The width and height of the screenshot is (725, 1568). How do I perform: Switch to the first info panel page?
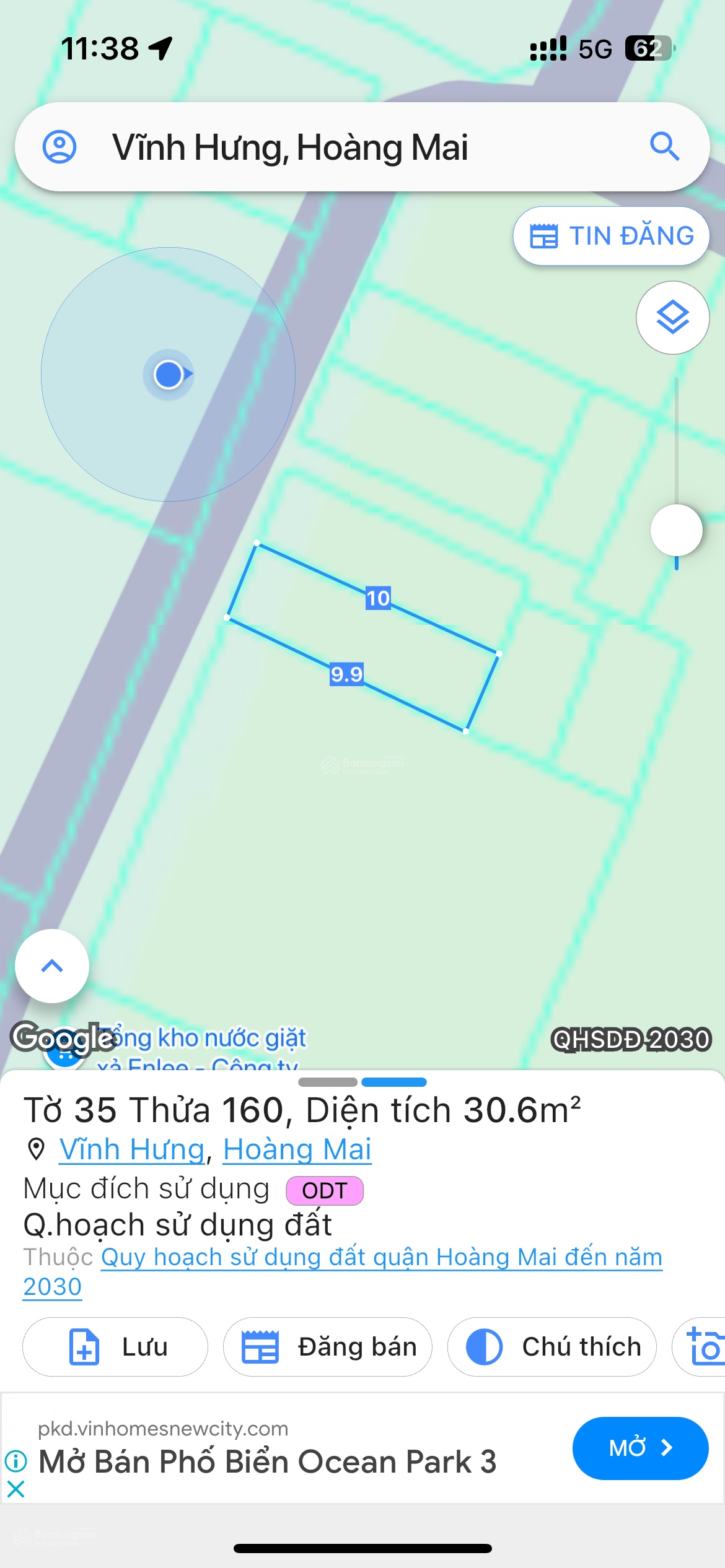click(x=328, y=1082)
